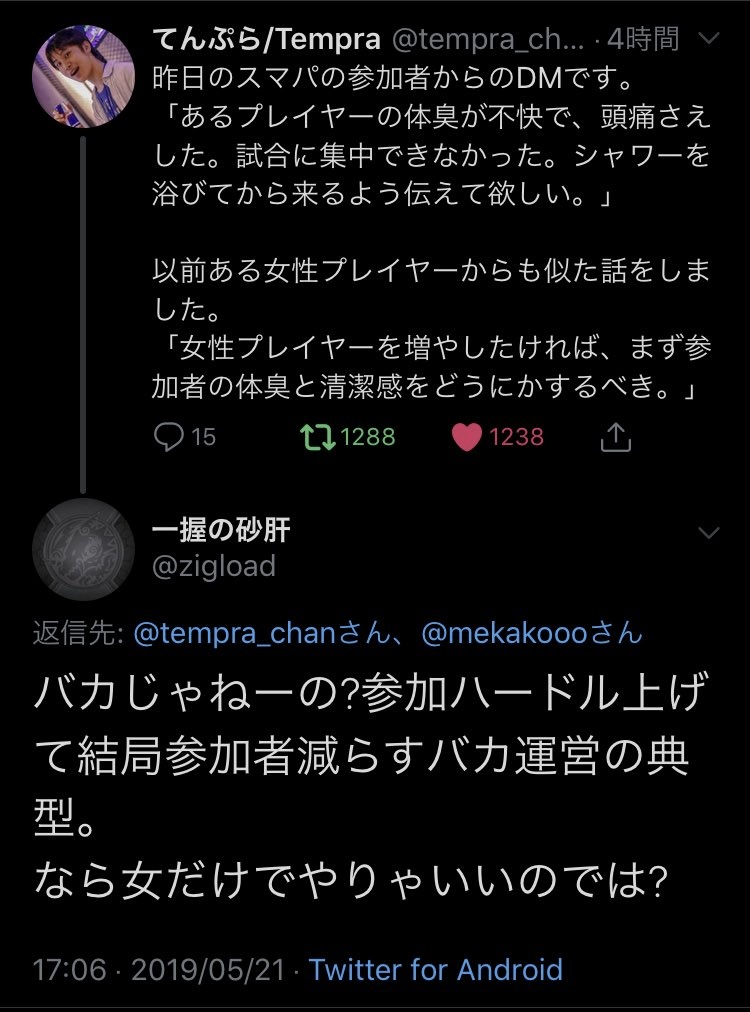Image resolution: width=750 pixels, height=1012 pixels.
Task: Open the 一握の砂肝 display name
Action: pos(222,530)
